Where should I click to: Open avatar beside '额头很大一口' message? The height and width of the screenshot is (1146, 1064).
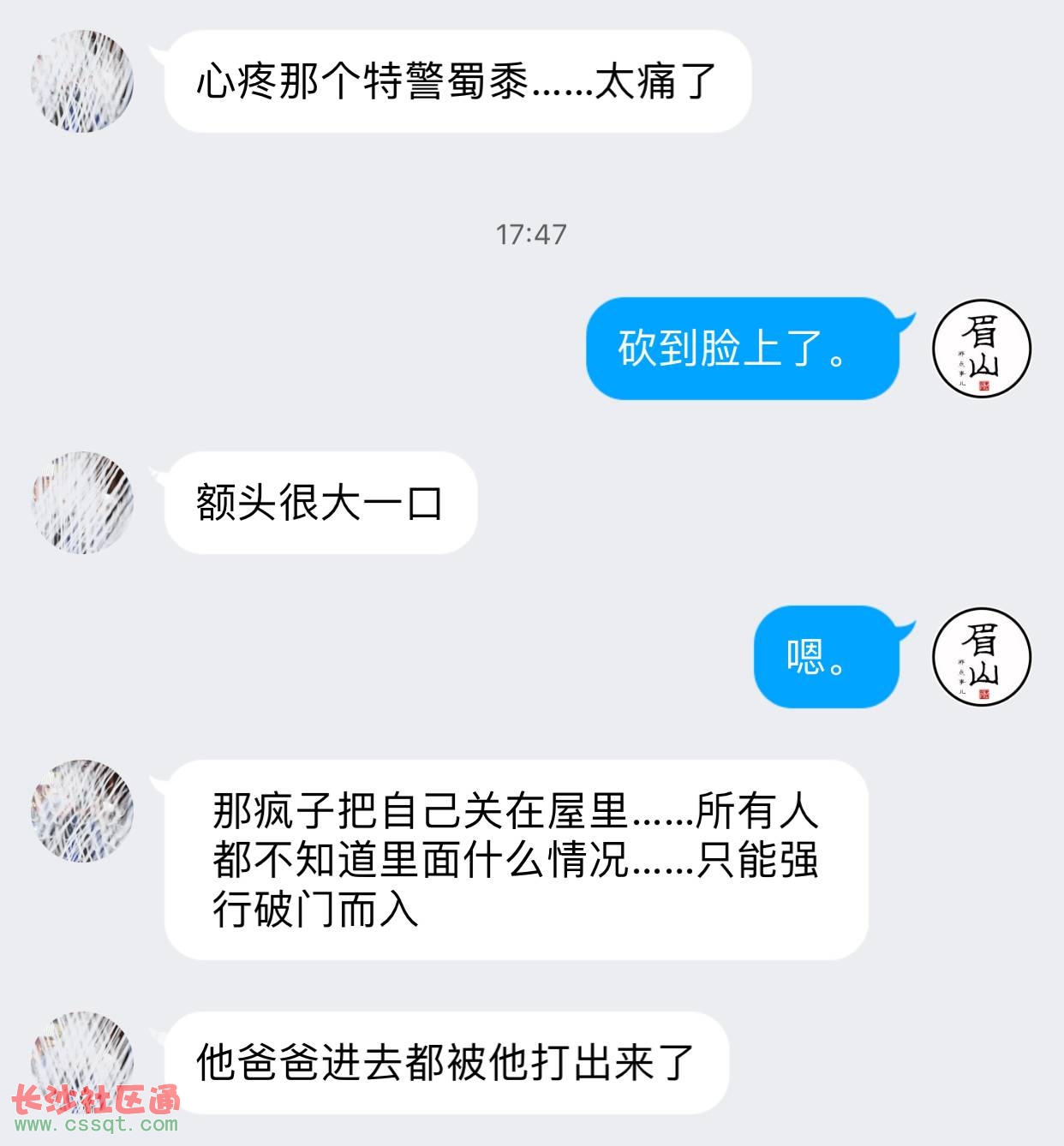pyautogui.click(x=83, y=503)
